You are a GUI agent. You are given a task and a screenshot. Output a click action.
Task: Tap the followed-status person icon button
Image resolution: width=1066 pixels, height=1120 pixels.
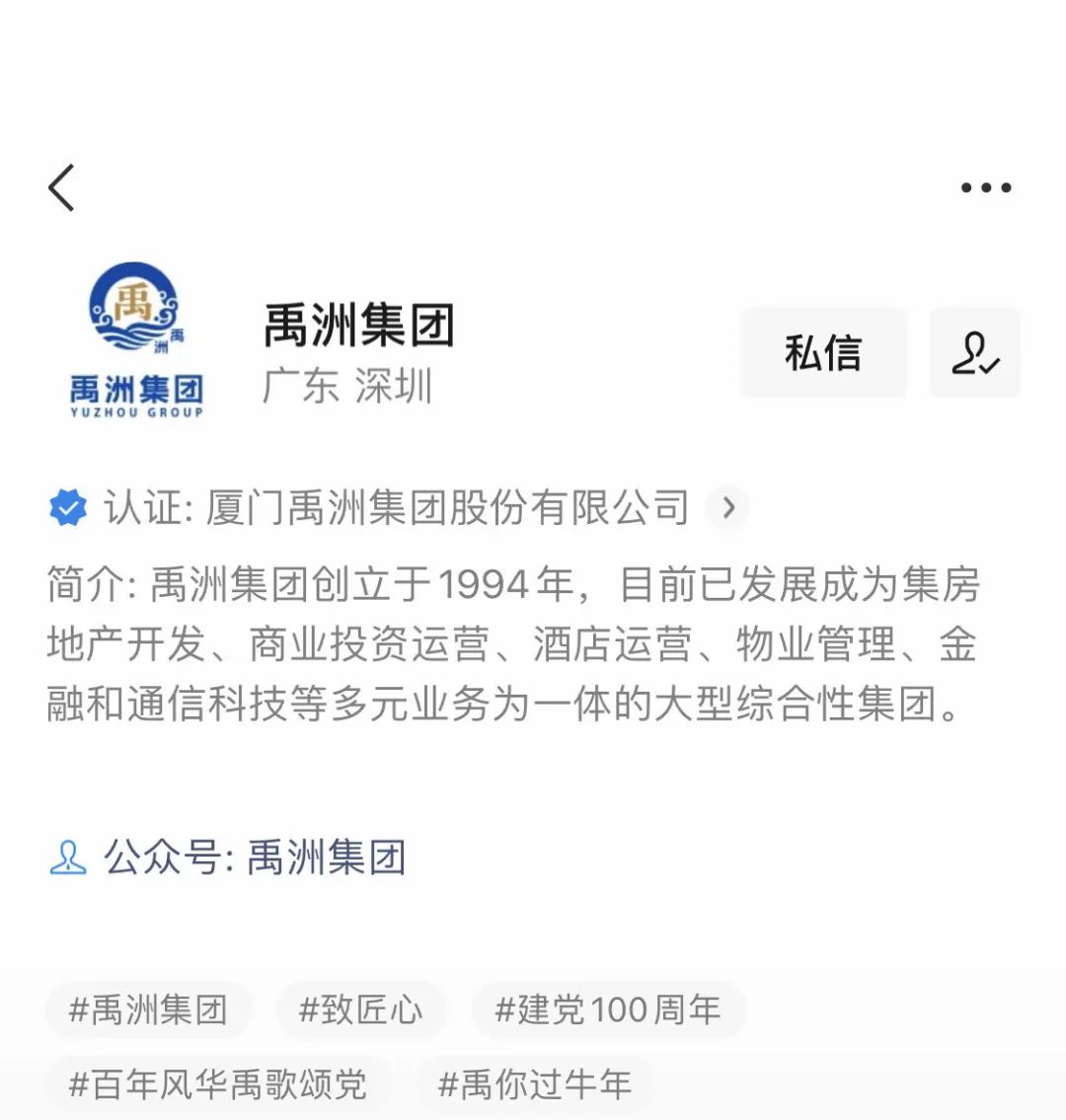(974, 352)
